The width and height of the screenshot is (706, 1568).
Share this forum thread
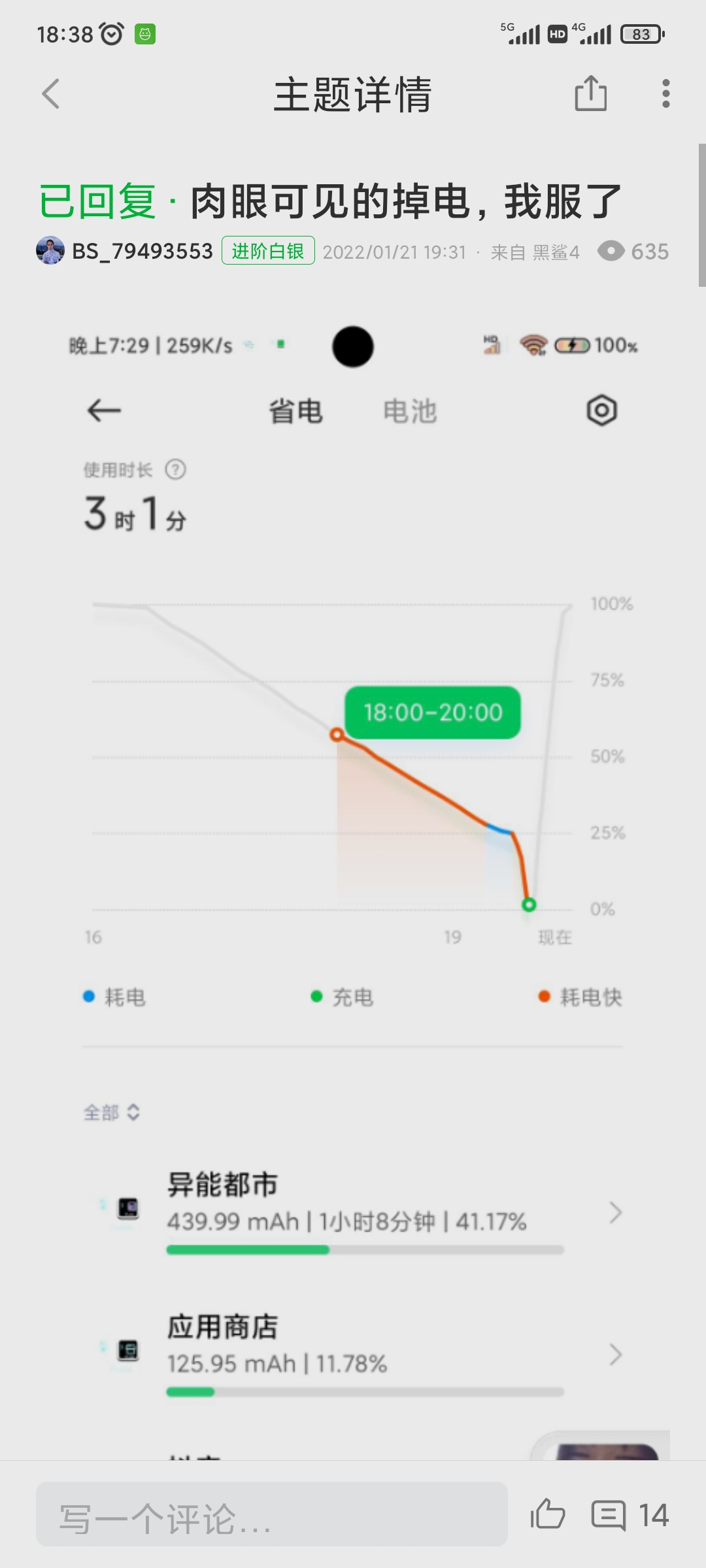(x=591, y=93)
